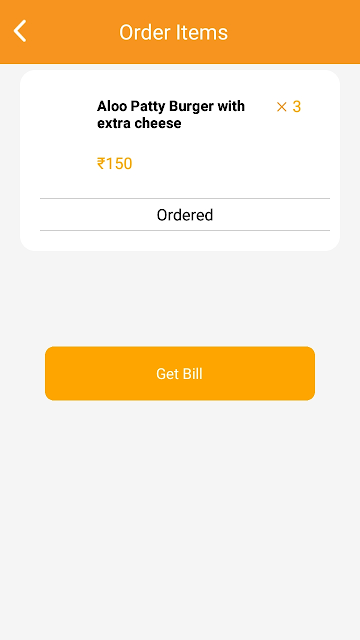
Task: Go back using the header arrow
Action: tap(20, 31)
